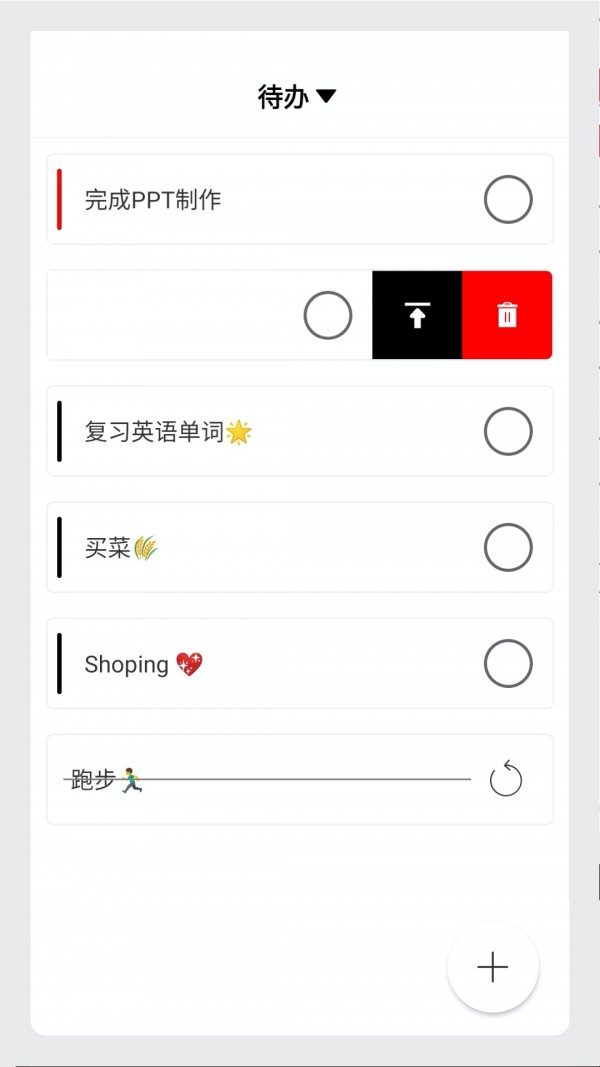Expand the 待办 list dropdown

pyautogui.click(x=297, y=97)
